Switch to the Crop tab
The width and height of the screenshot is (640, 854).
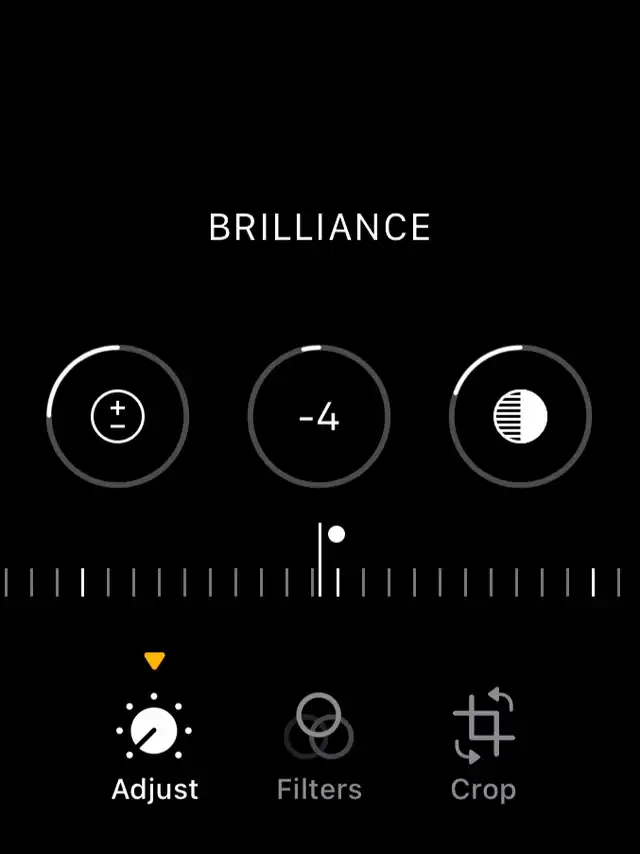coord(483,745)
